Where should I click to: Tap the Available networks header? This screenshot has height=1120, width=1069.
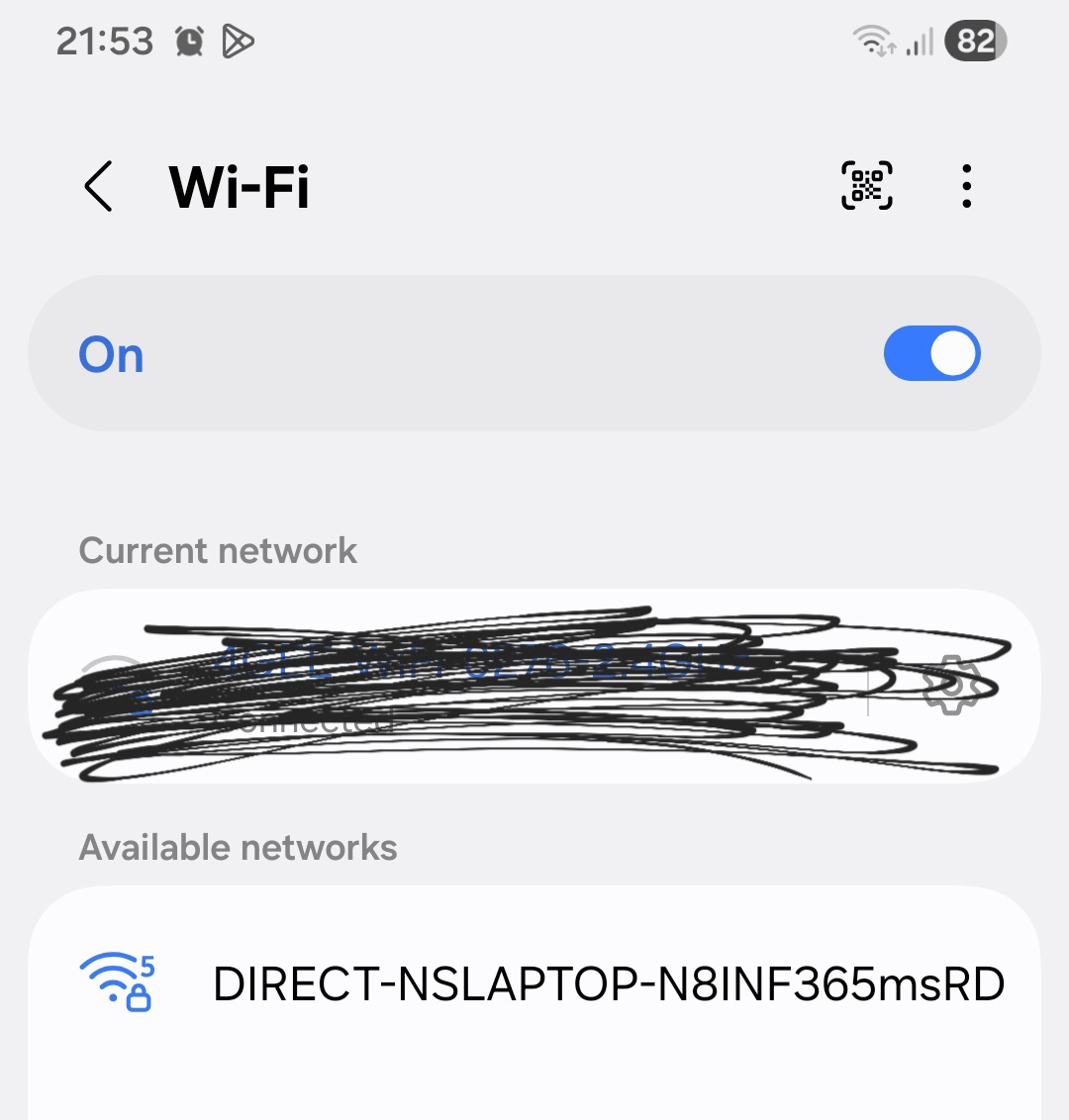(239, 847)
